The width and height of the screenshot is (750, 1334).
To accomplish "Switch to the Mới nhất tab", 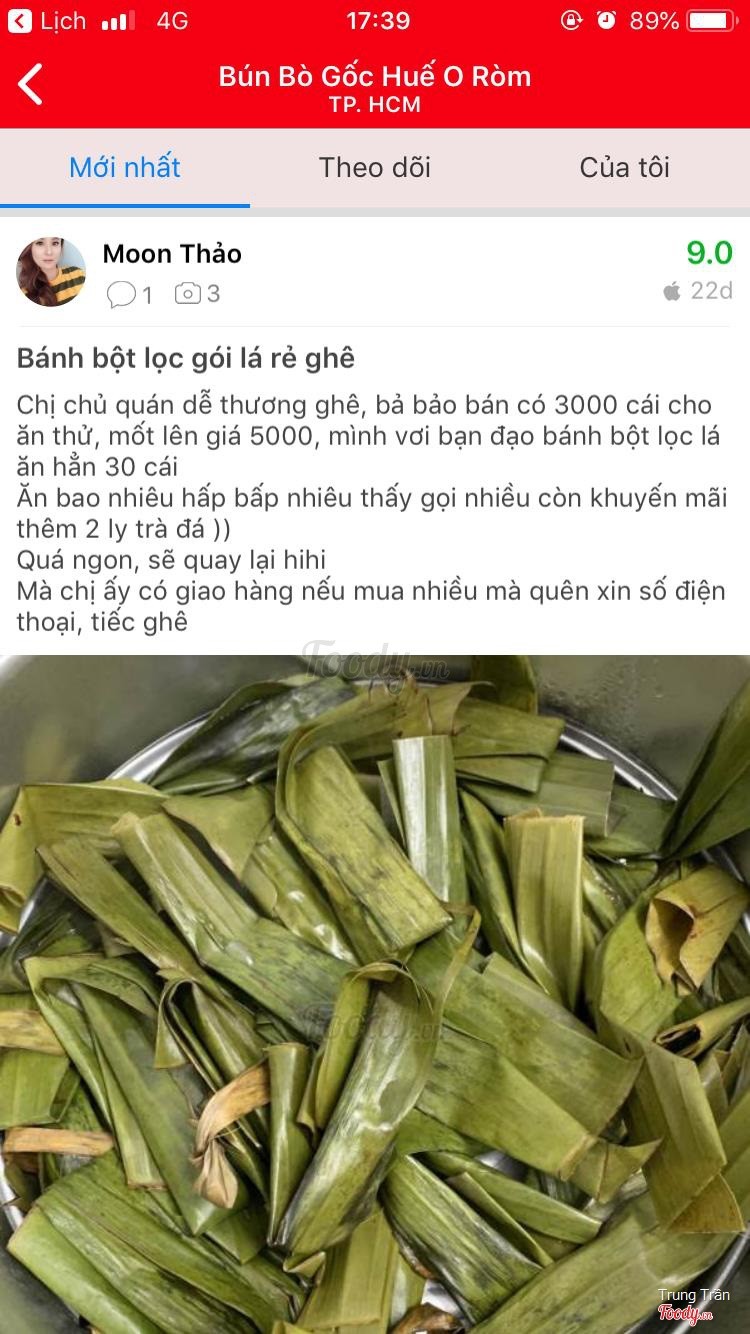I will coord(125,167).
